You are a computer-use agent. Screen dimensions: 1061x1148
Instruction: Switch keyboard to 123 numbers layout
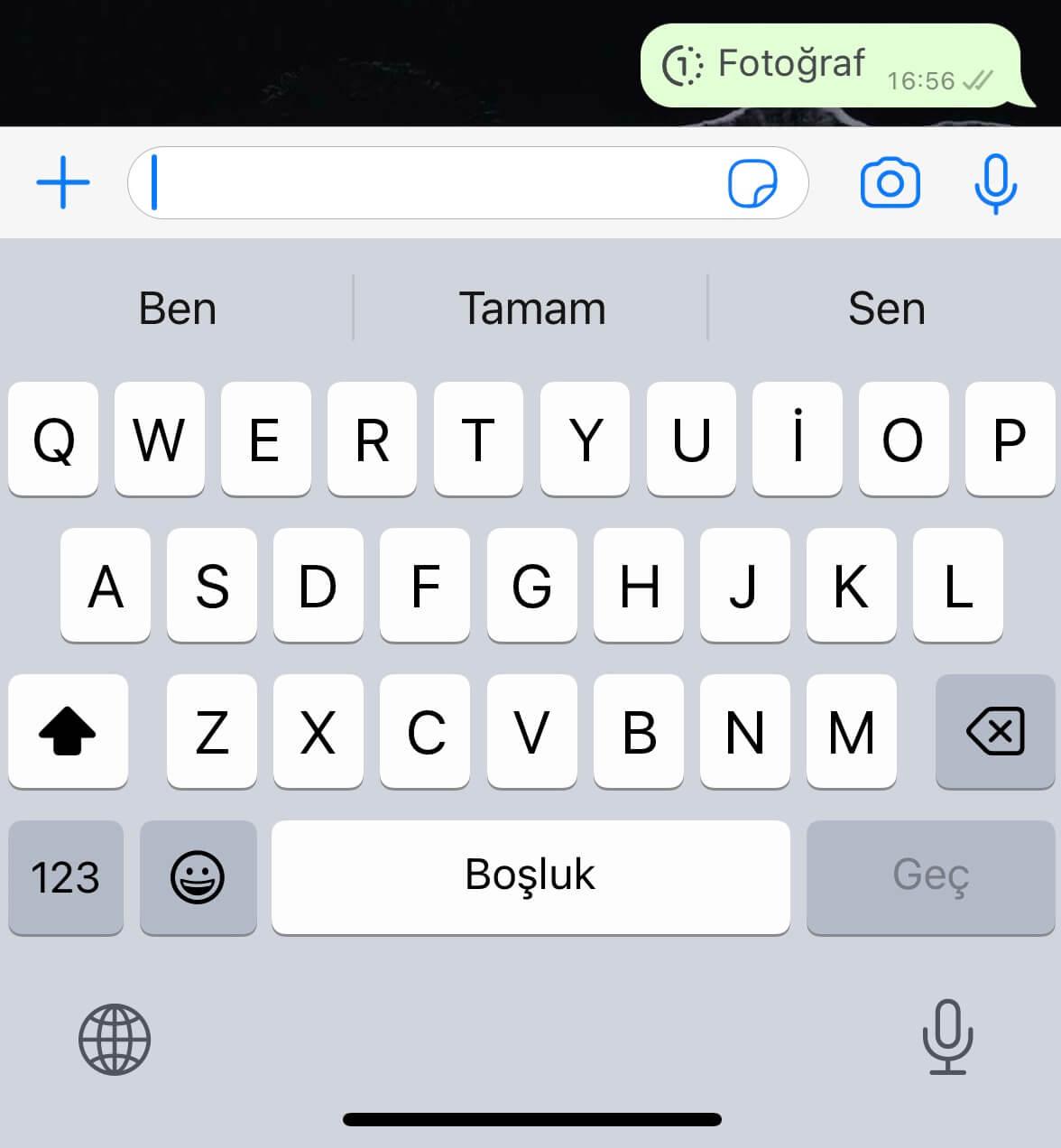pos(66,877)
